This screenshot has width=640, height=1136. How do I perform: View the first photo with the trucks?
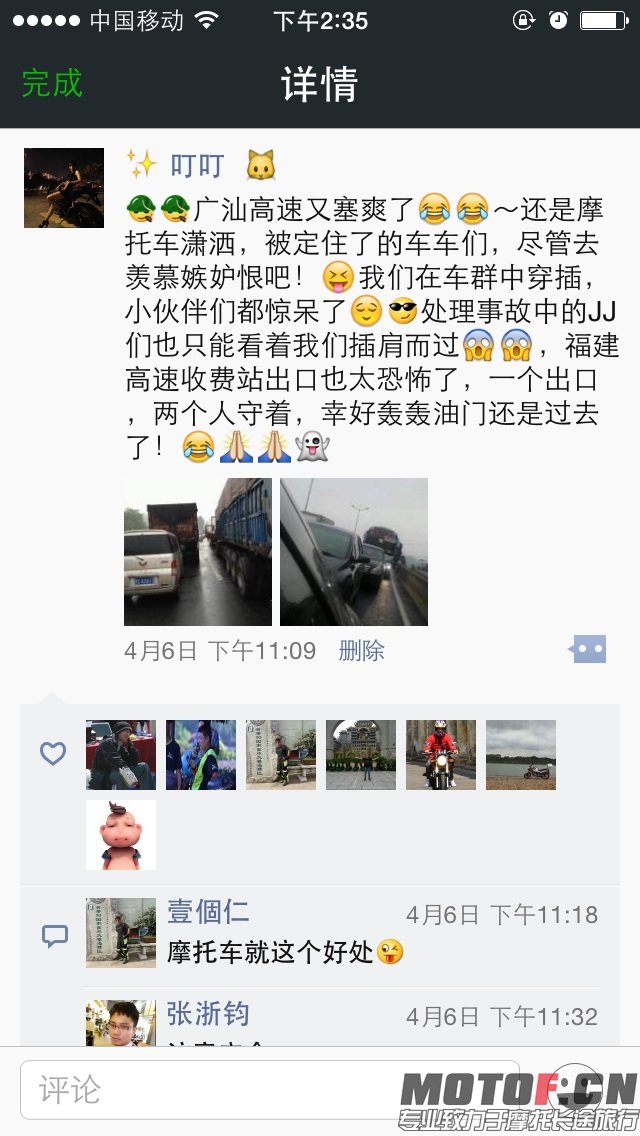(198, 552)
